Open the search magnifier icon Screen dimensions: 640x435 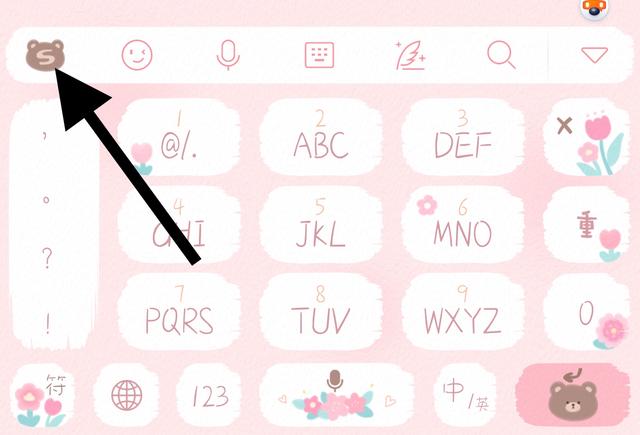[x=501, y=55]
